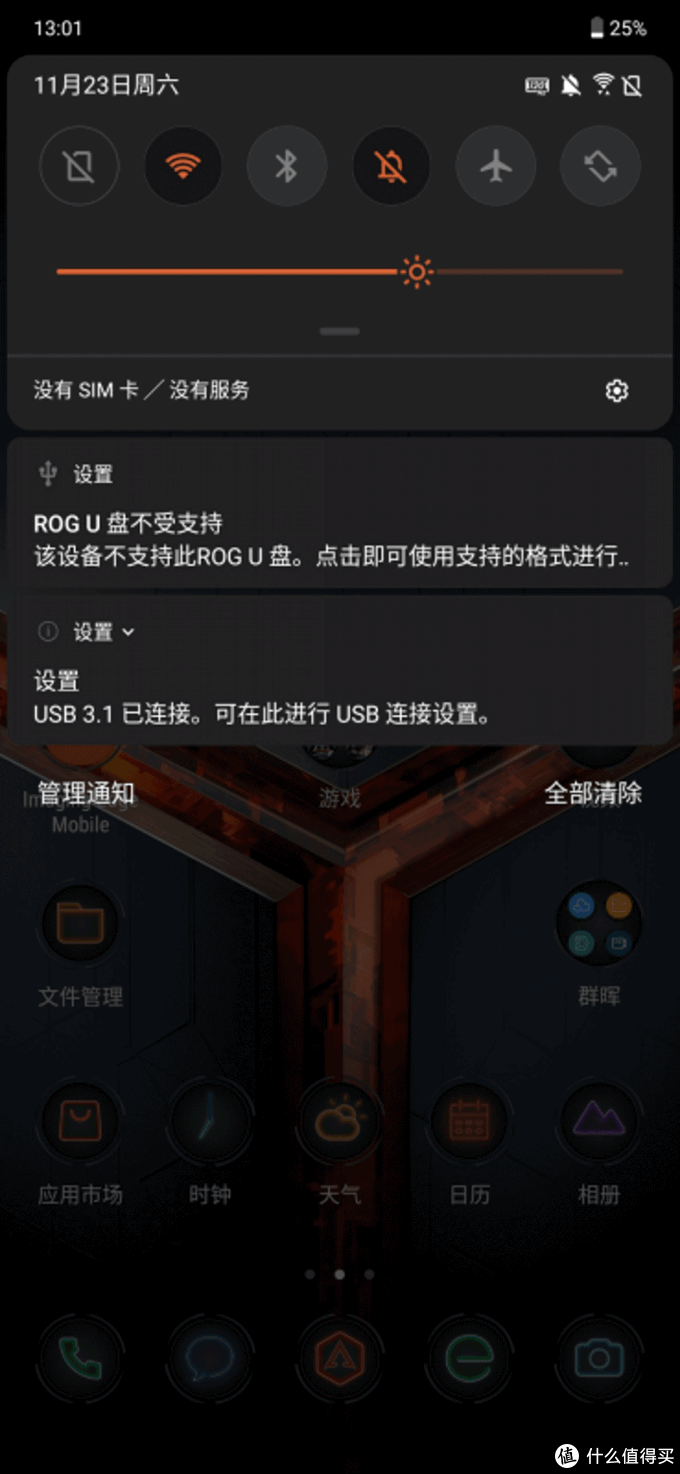The image size is (680, 1474).
Task: Toggle the auto-rotate tile
Action: (600, 166)
